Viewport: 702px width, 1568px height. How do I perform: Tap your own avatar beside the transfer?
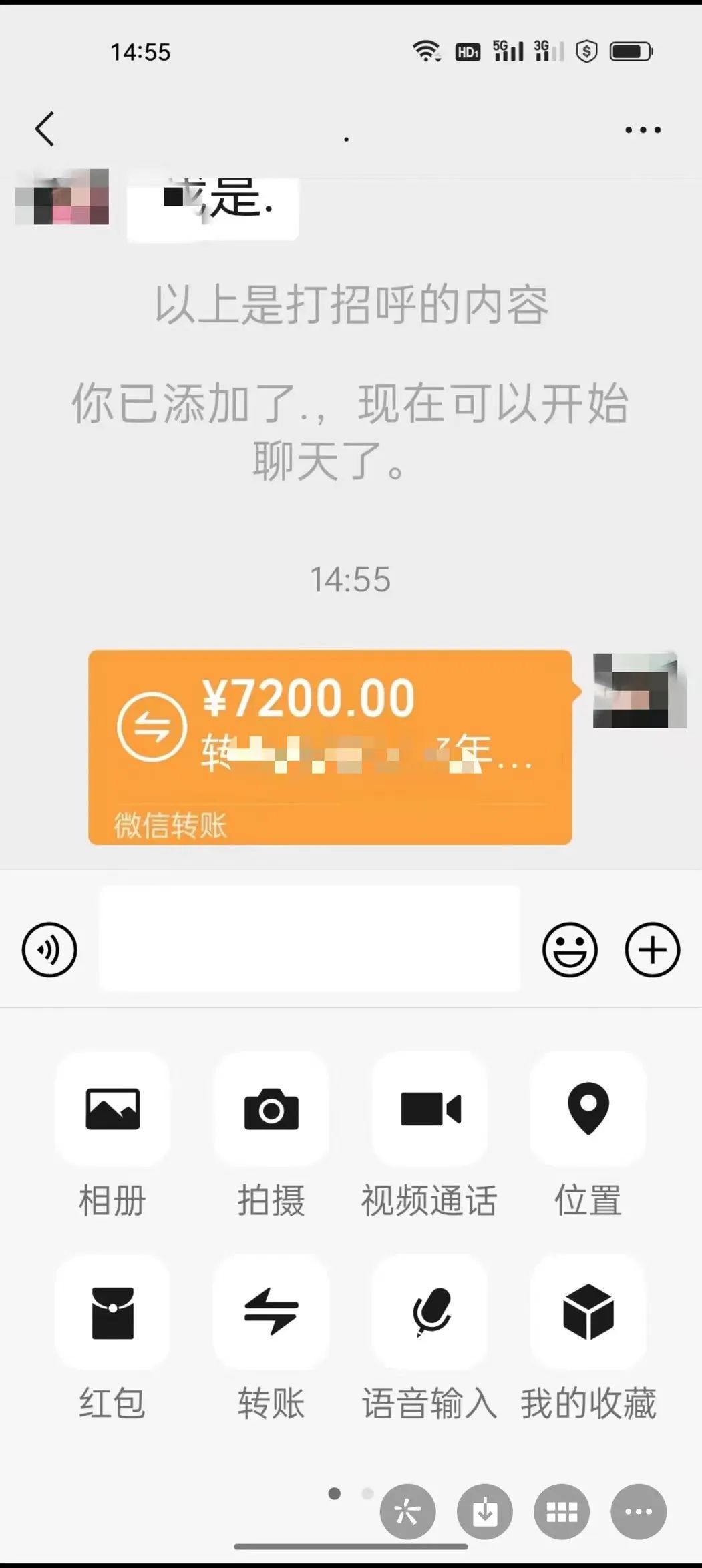[x=639, y=690]
